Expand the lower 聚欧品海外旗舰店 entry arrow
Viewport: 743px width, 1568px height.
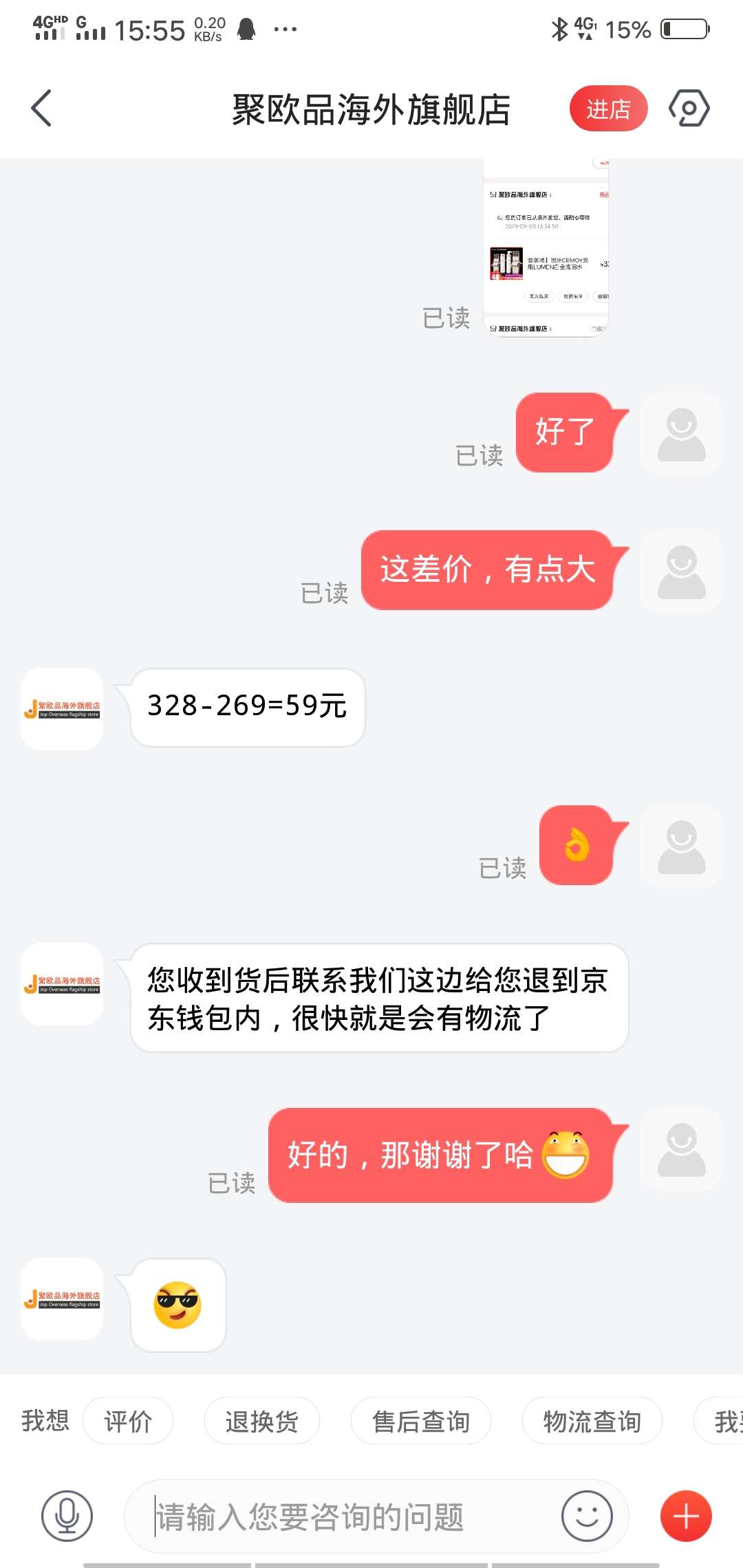tap(550, 328)
